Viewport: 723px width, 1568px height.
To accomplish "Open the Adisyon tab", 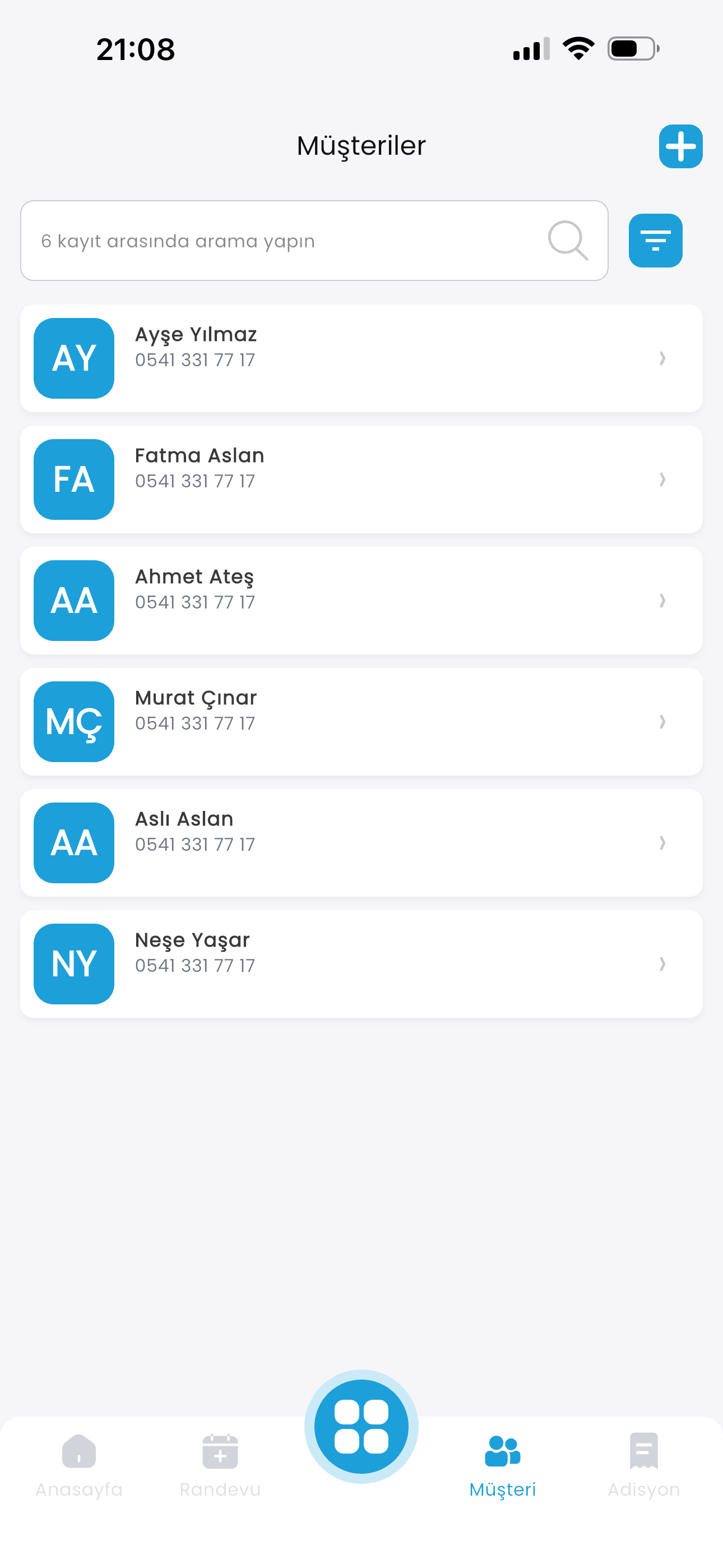I will coord(643,1464).
